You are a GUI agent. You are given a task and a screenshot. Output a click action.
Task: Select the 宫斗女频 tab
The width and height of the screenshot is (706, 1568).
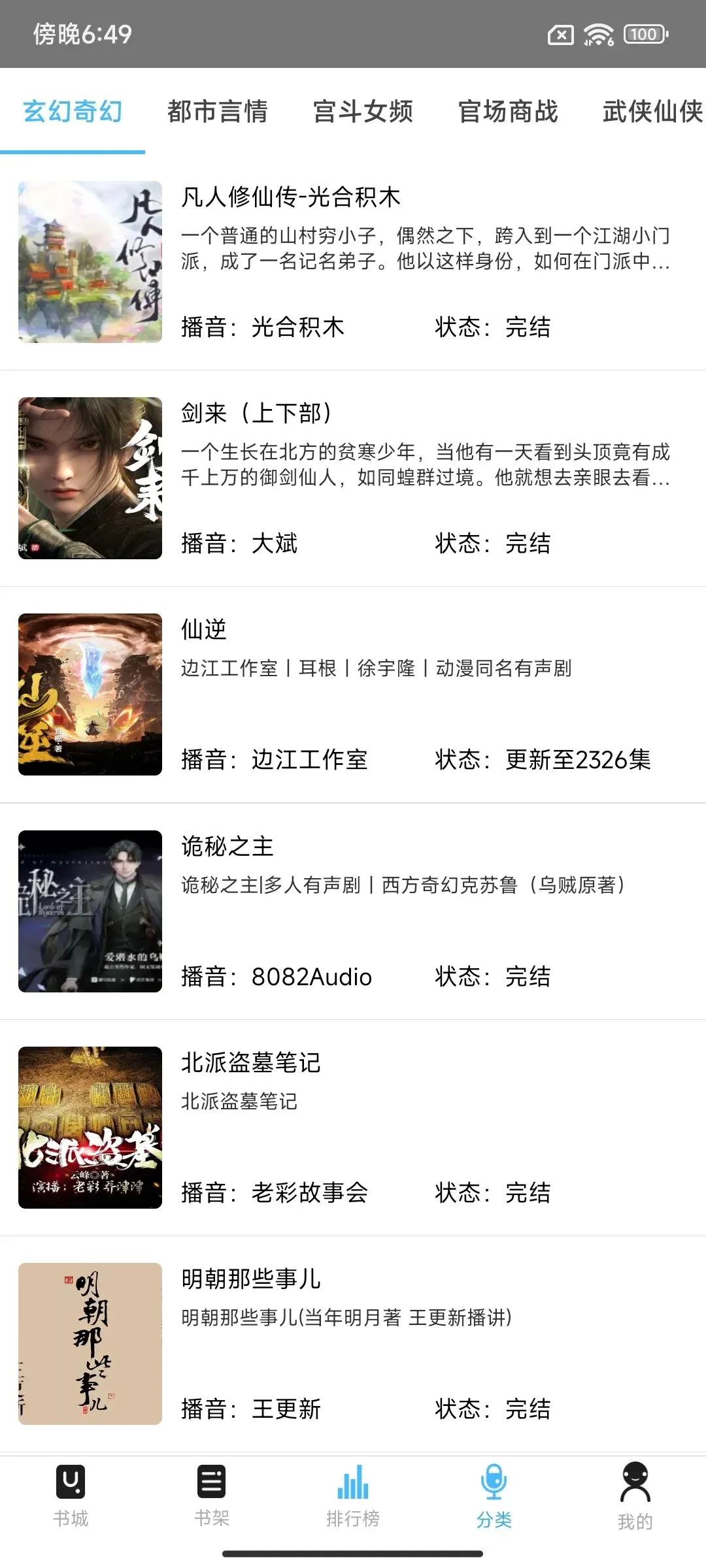click(x=363, y=111)
